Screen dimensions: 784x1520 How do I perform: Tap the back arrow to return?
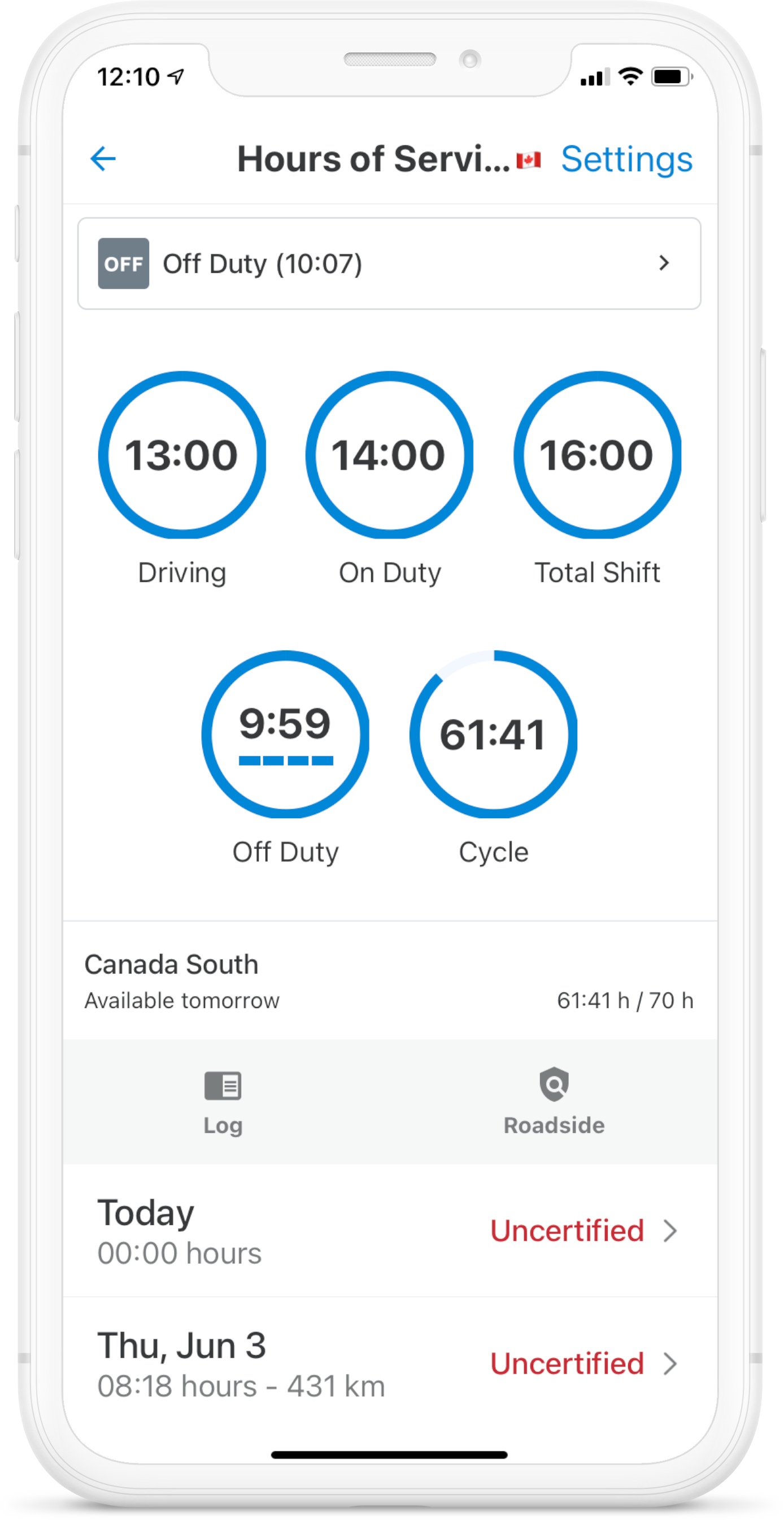(103, 158)
